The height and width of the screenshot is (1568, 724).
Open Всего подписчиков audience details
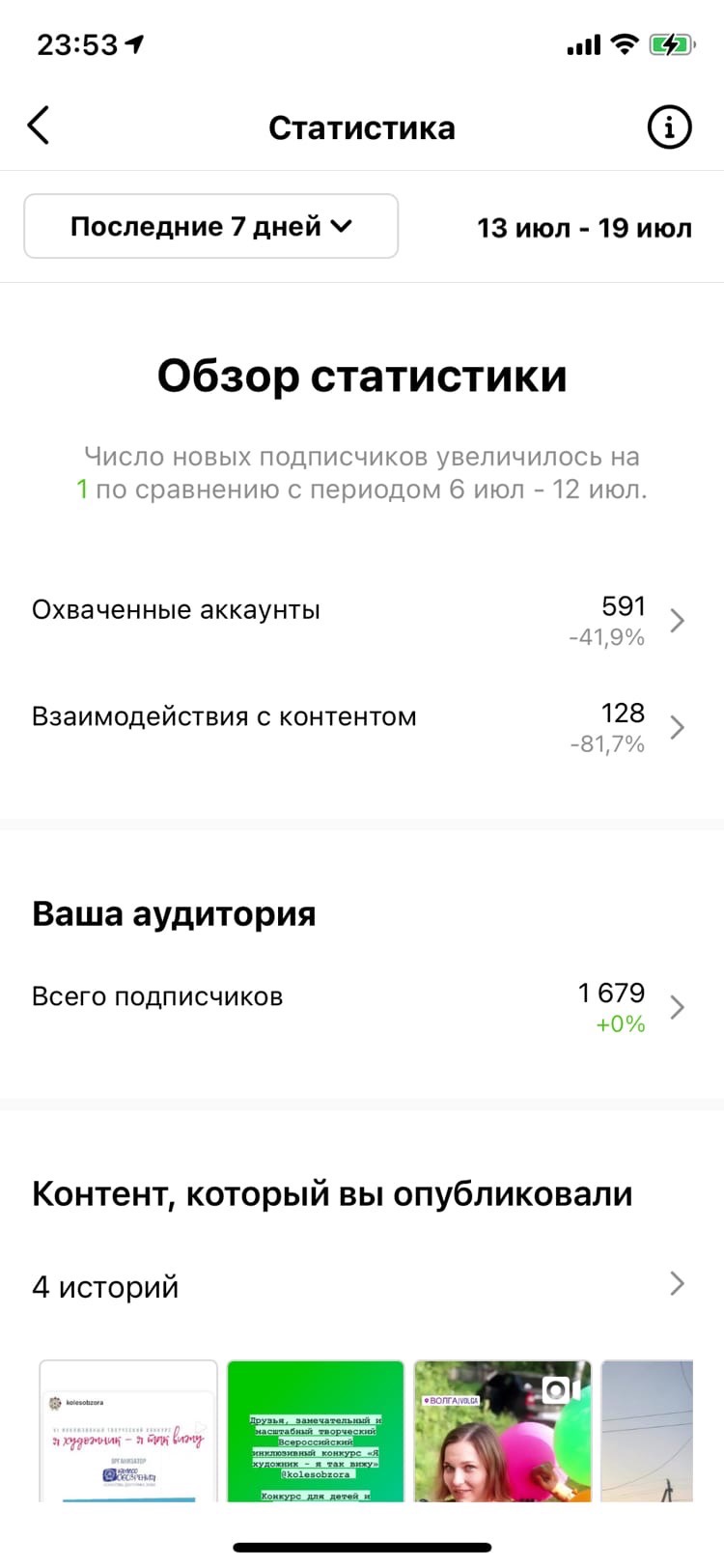(x=362, y=1007)
